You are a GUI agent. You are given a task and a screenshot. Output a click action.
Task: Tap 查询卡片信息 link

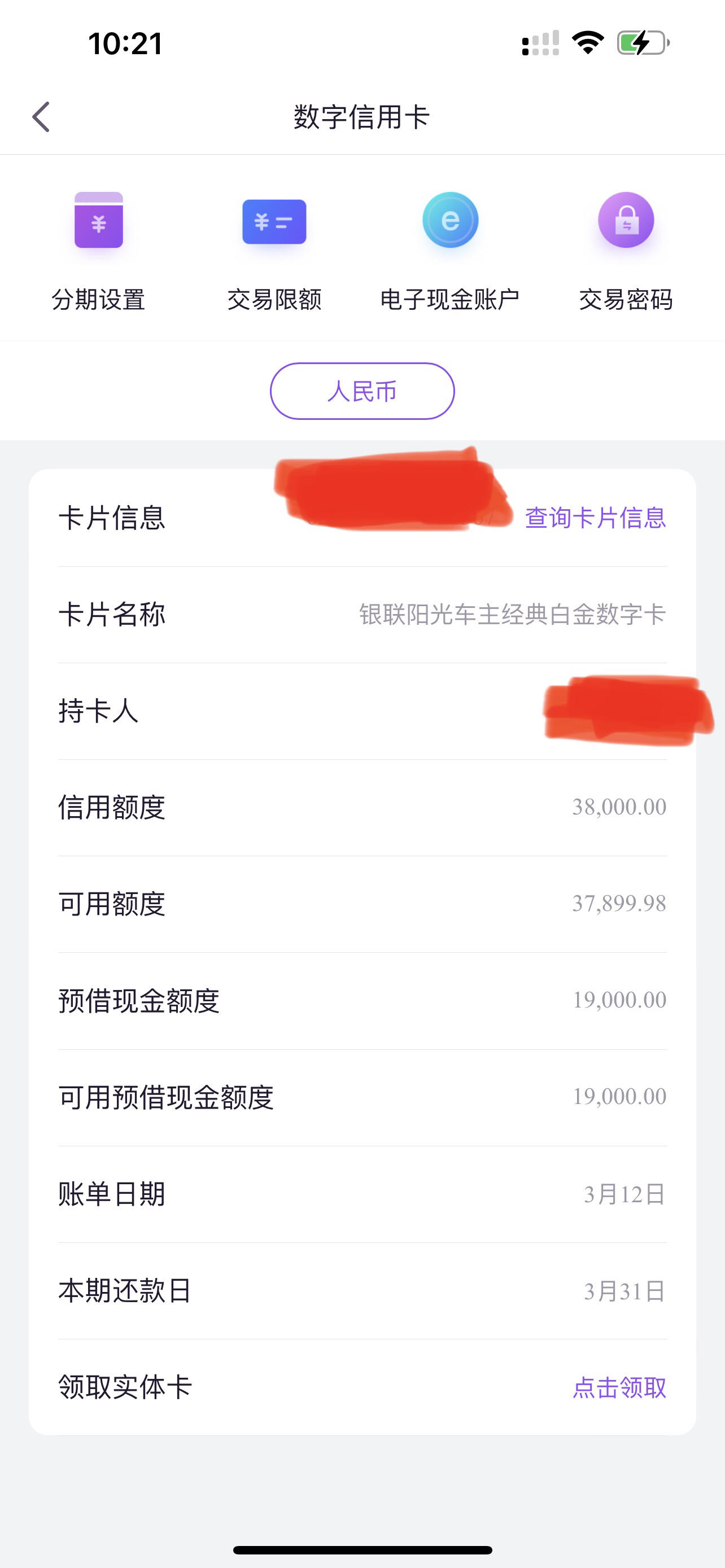tap(595, 518)
